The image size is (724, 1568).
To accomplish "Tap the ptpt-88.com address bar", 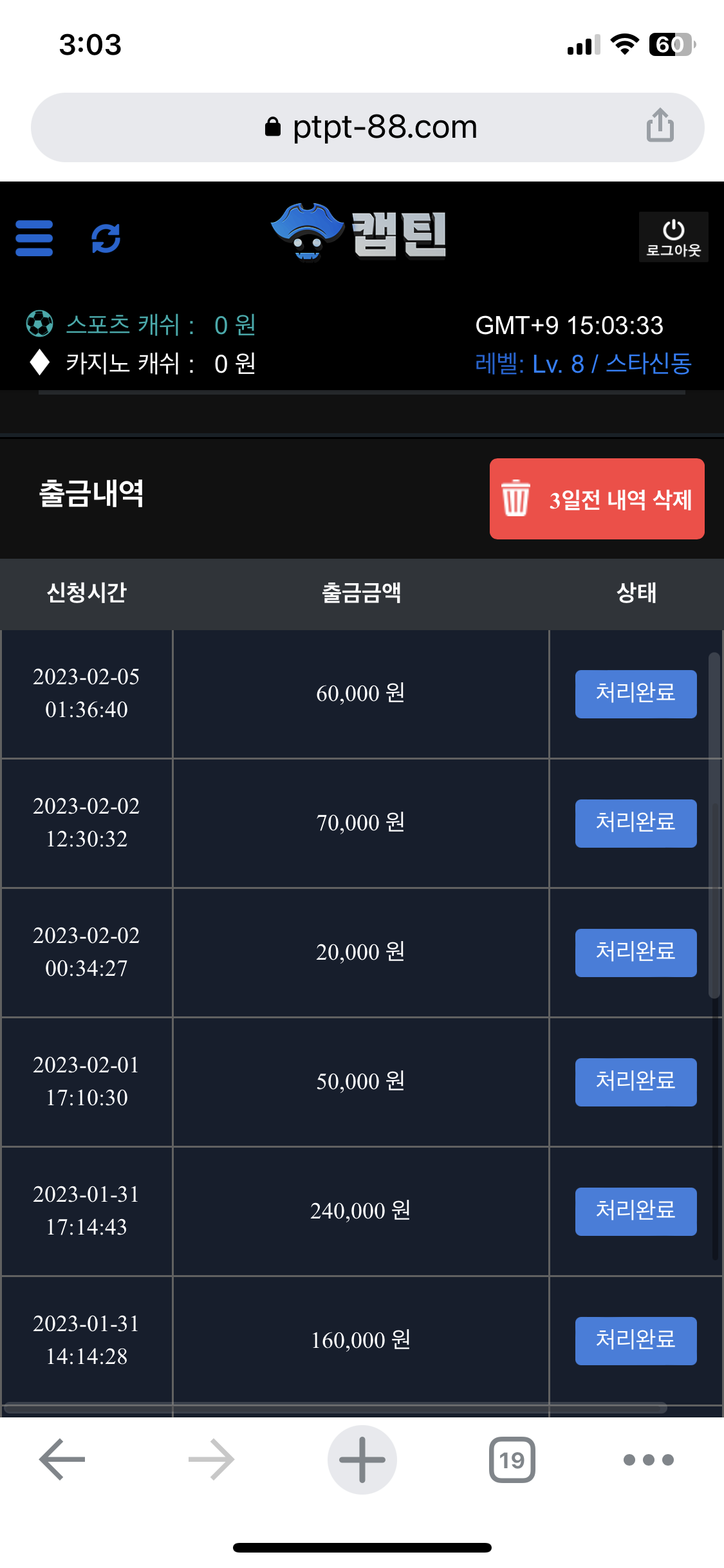I will pyautogui.click(x=370, y=127).
